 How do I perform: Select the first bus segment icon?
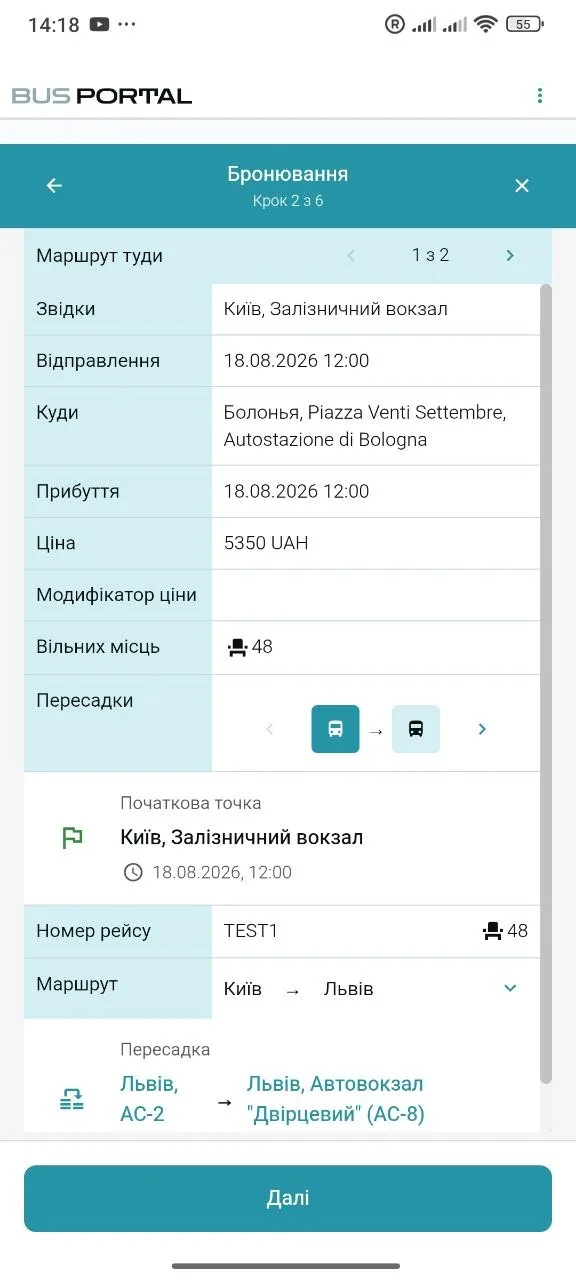[335, 729]
